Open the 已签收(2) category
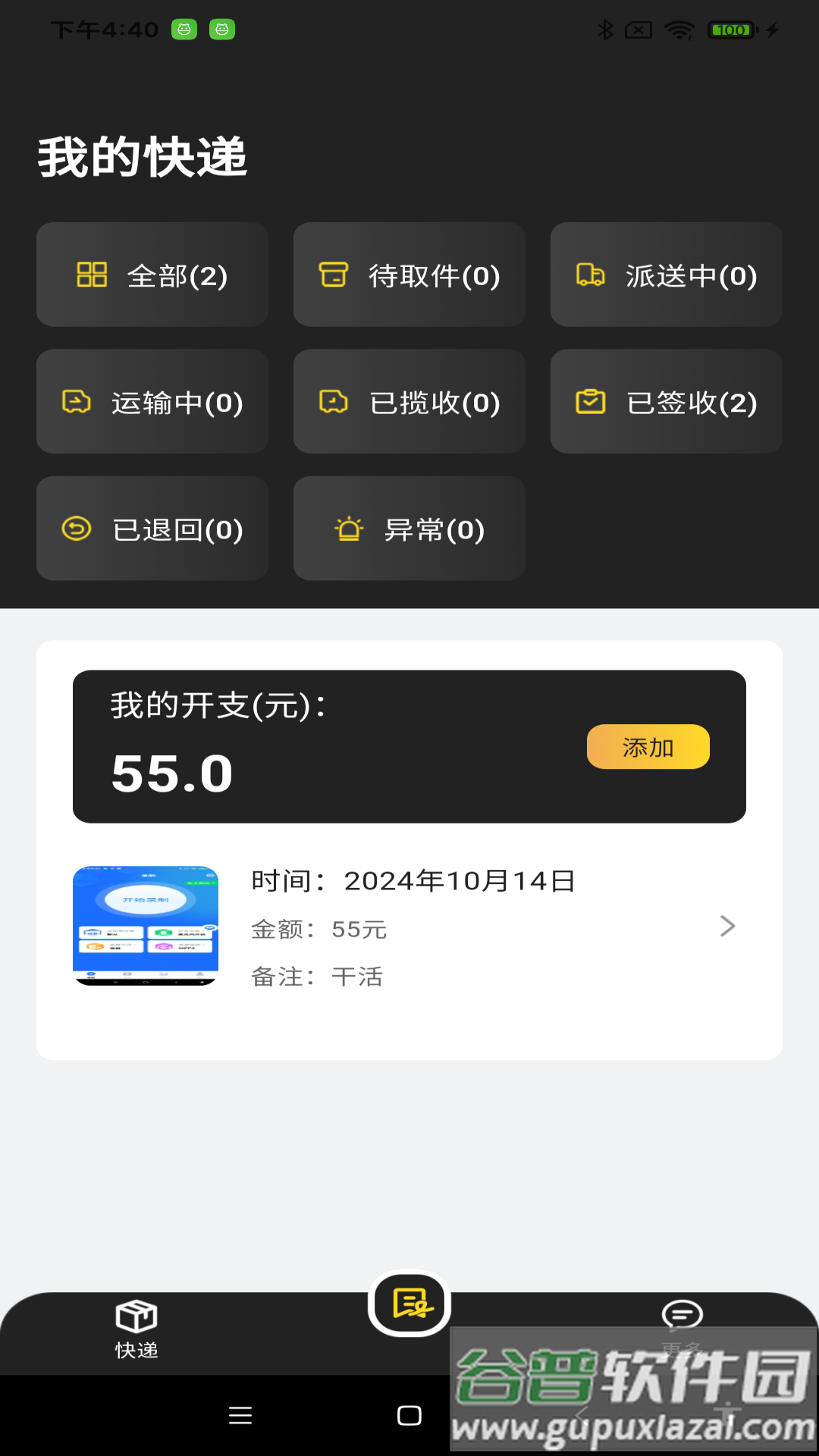This screenshot has width=819, height=1456. [666, 403]
